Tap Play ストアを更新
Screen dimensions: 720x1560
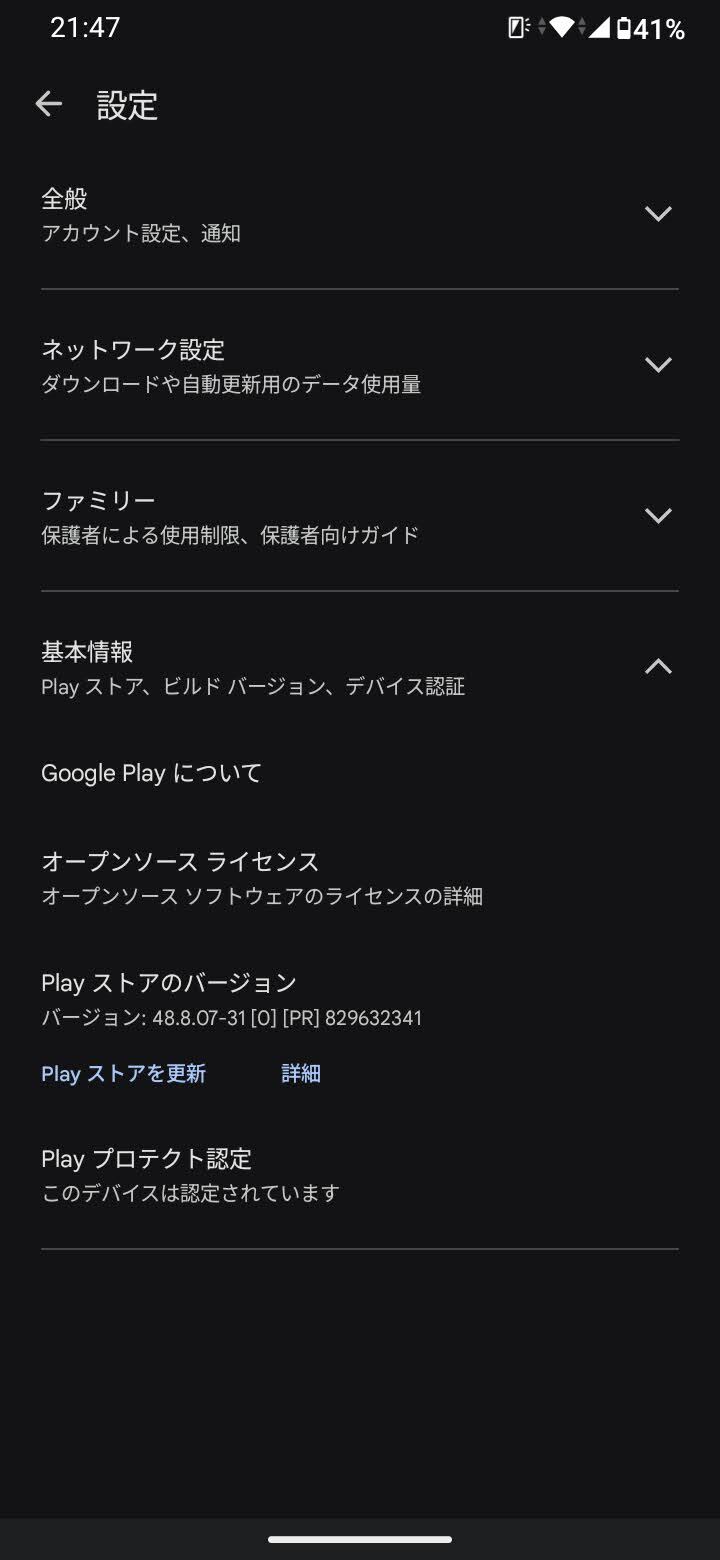[x=123, y=1074]
